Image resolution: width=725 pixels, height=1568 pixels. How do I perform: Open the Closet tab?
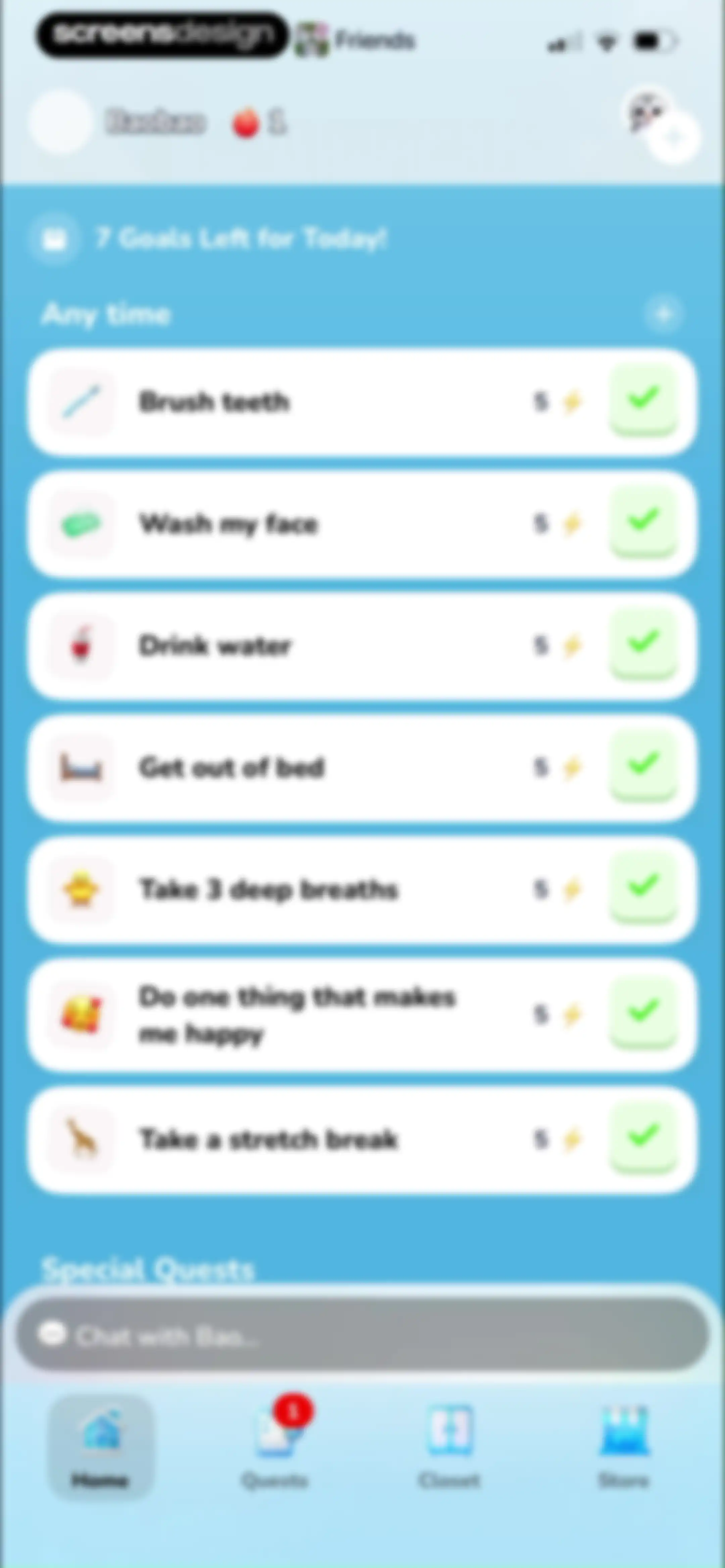[x=449, y=1445]
